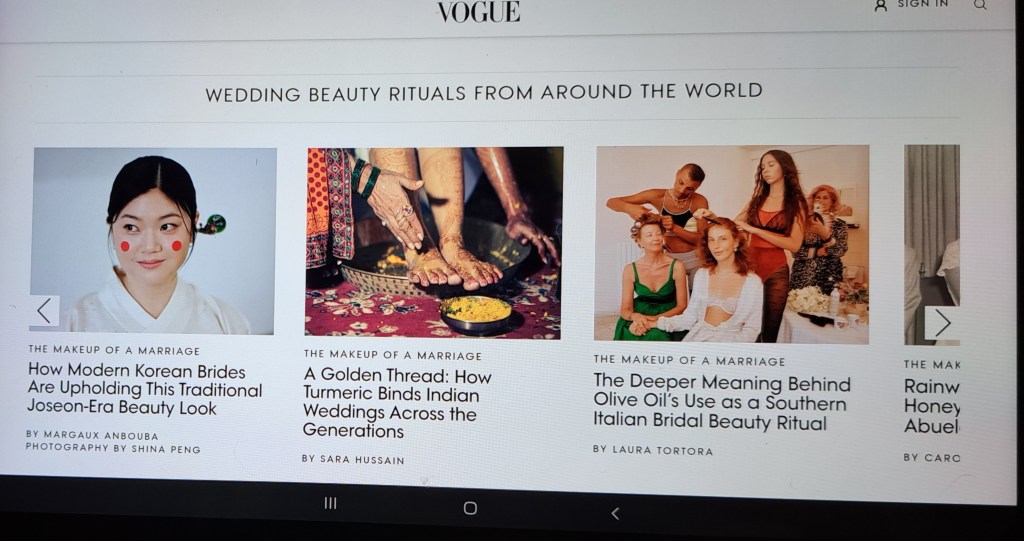
Task: Open the recent apps button
Action: [330, 503]
